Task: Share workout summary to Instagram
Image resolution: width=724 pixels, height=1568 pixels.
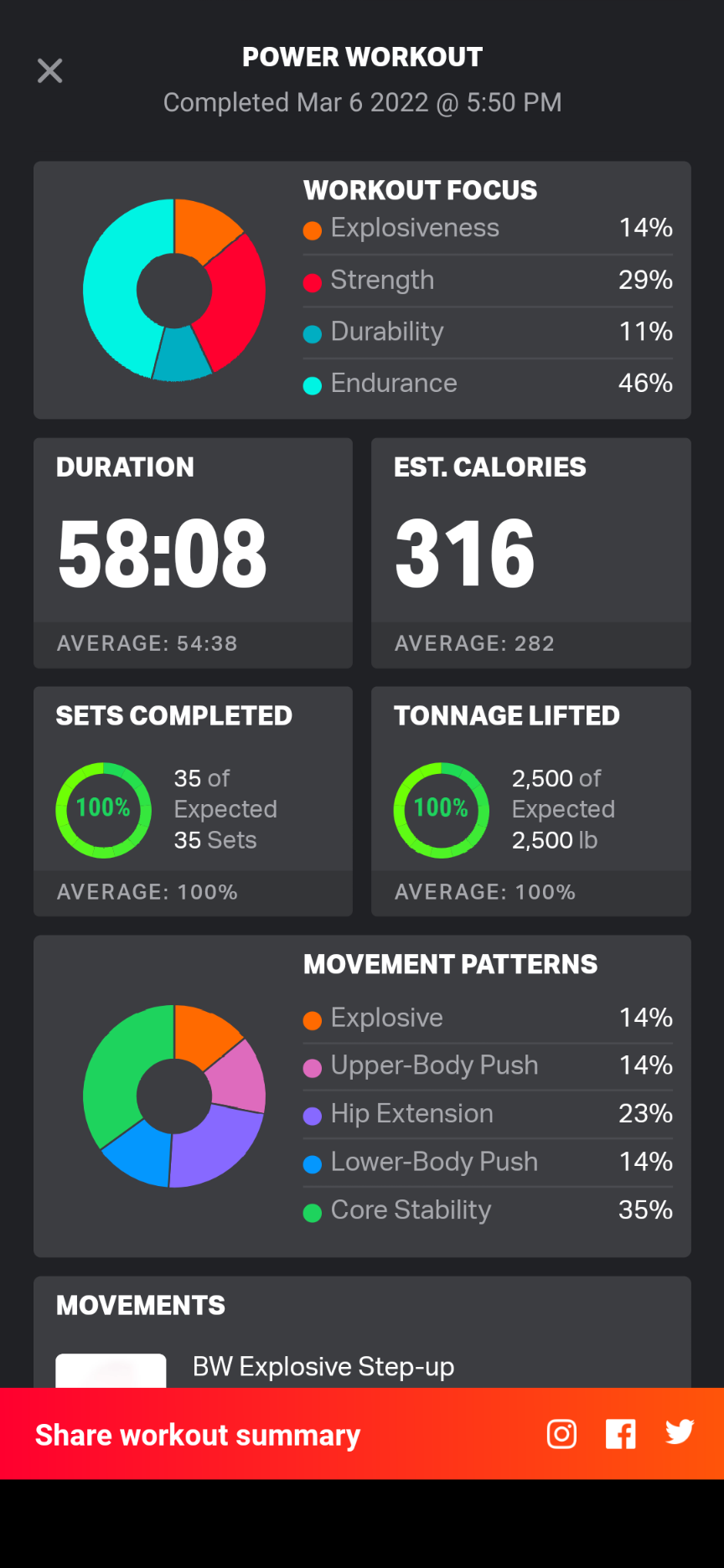Action: (561, 1434)
